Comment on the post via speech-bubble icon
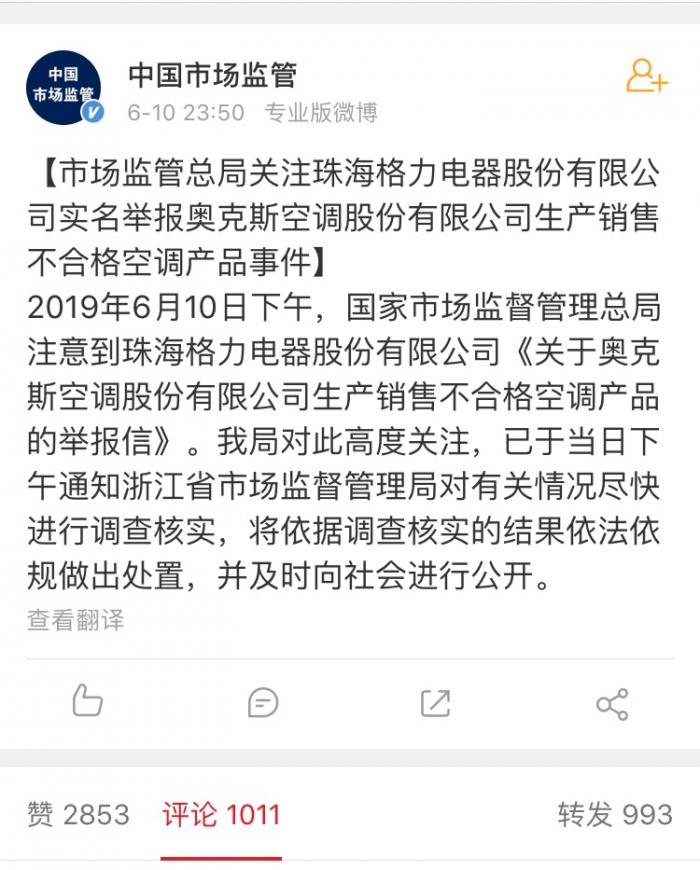 tap(262, 703)
